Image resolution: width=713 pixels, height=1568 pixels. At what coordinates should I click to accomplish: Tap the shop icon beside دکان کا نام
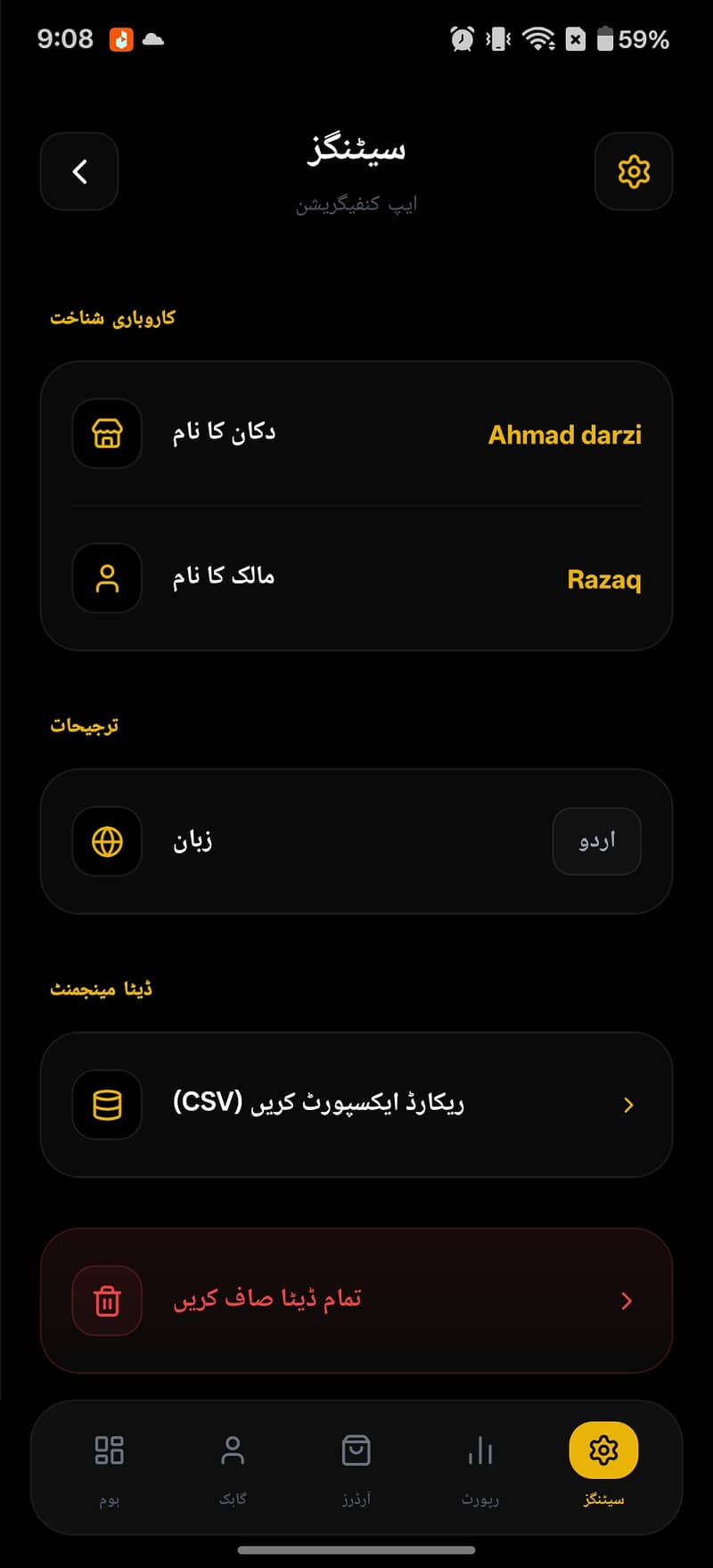pyautogui.click(x=106, y=434)
